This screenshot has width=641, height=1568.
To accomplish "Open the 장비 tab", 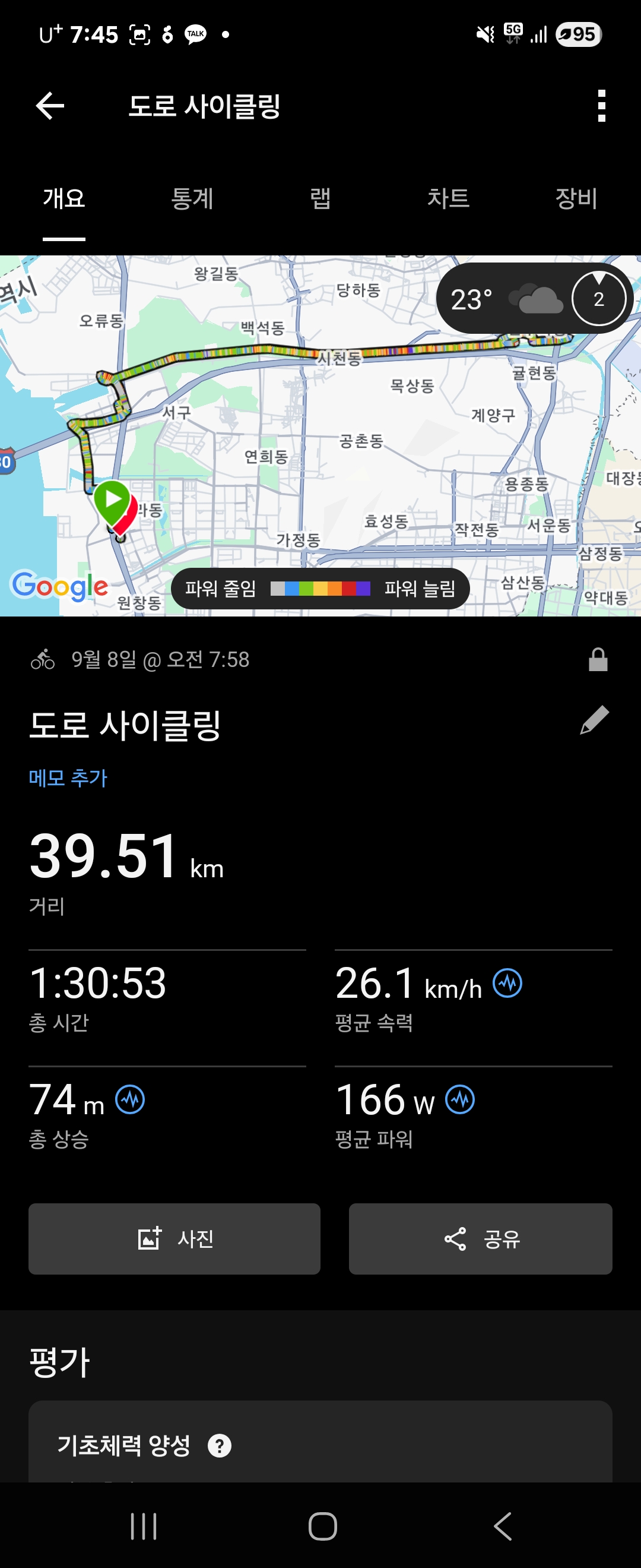I will [576, 198].
